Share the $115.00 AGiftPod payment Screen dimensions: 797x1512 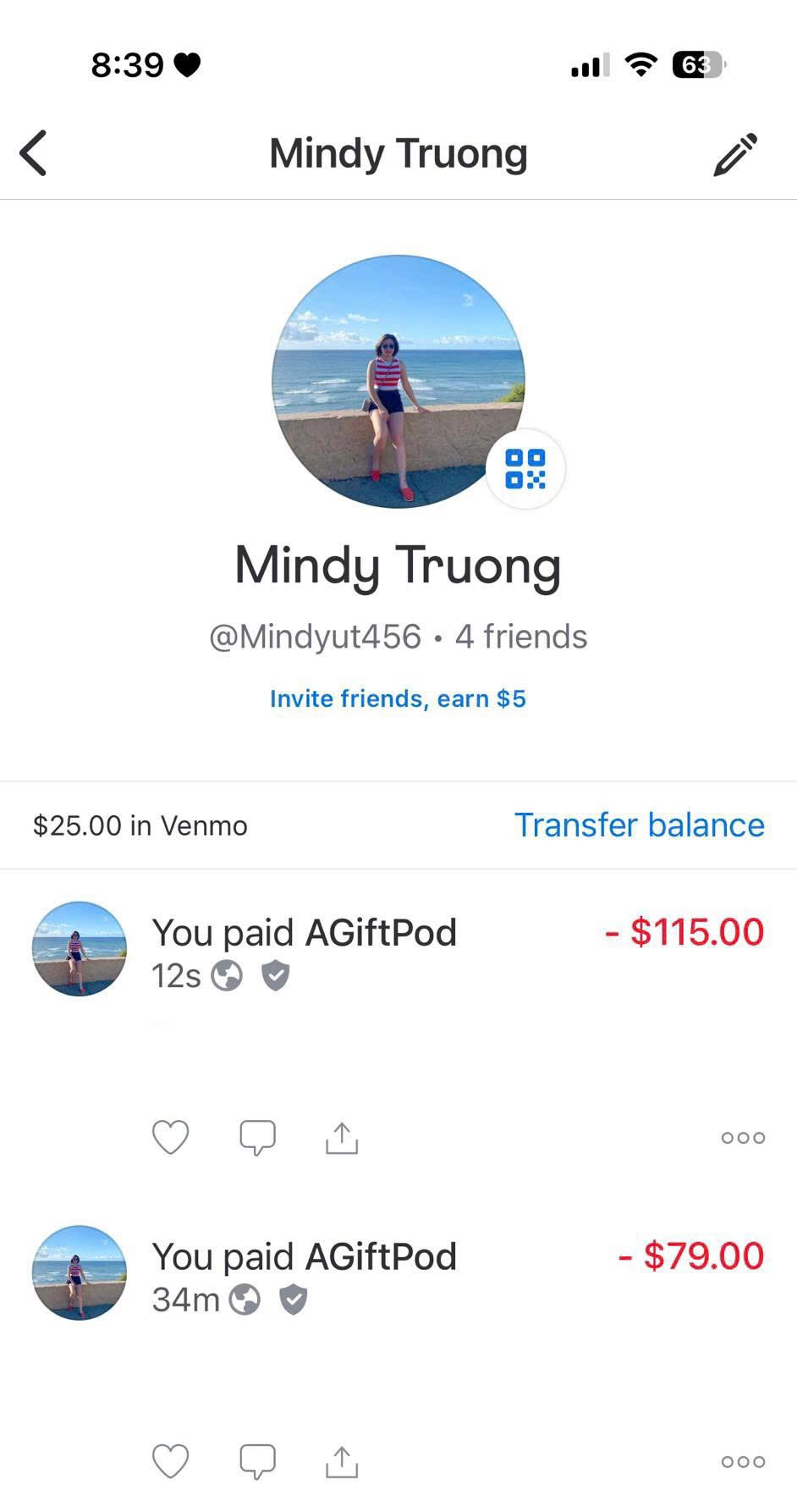[342, 1137]
